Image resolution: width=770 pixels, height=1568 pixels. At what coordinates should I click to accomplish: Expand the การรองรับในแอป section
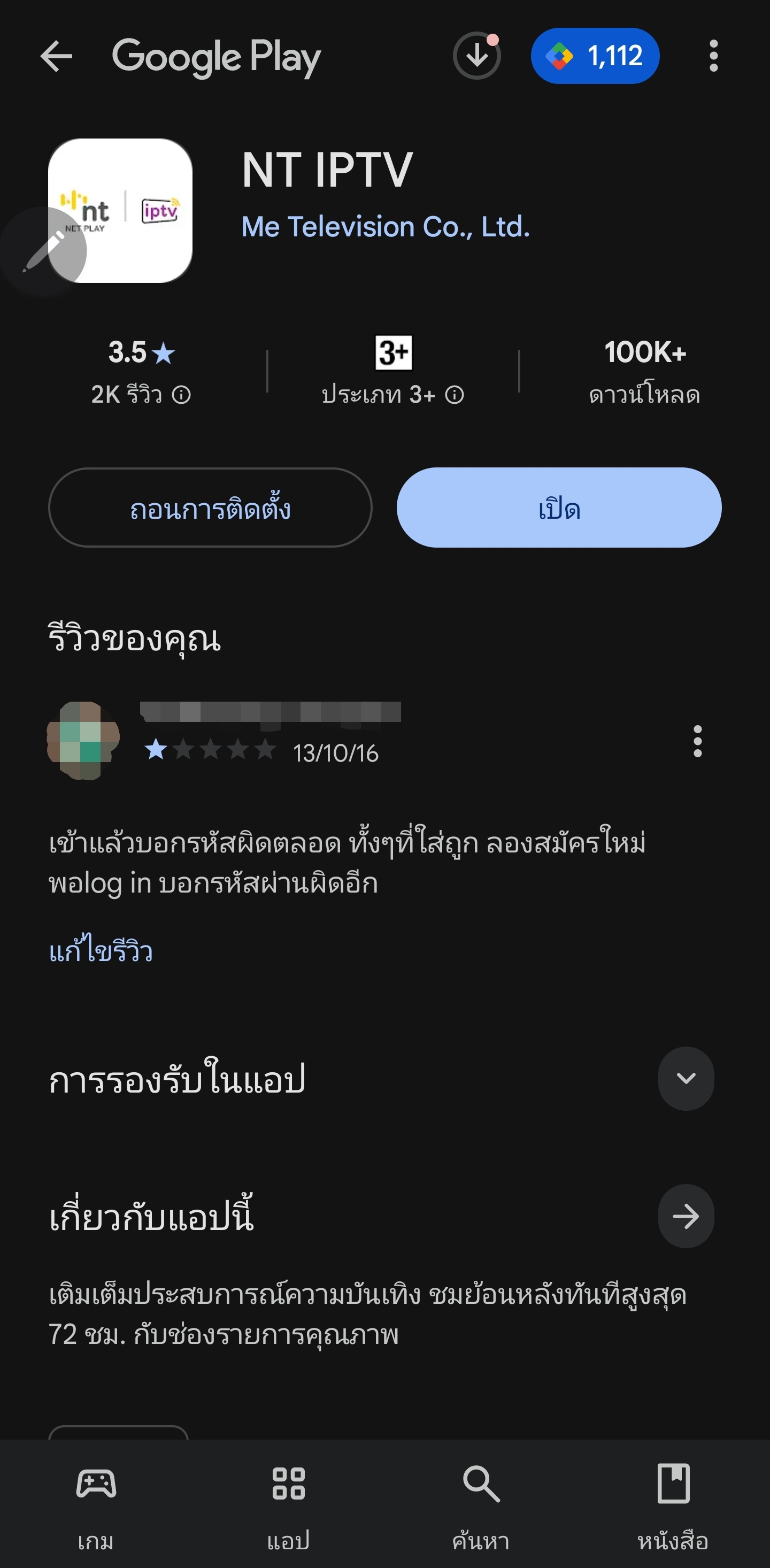click(x=686, y=1079)
